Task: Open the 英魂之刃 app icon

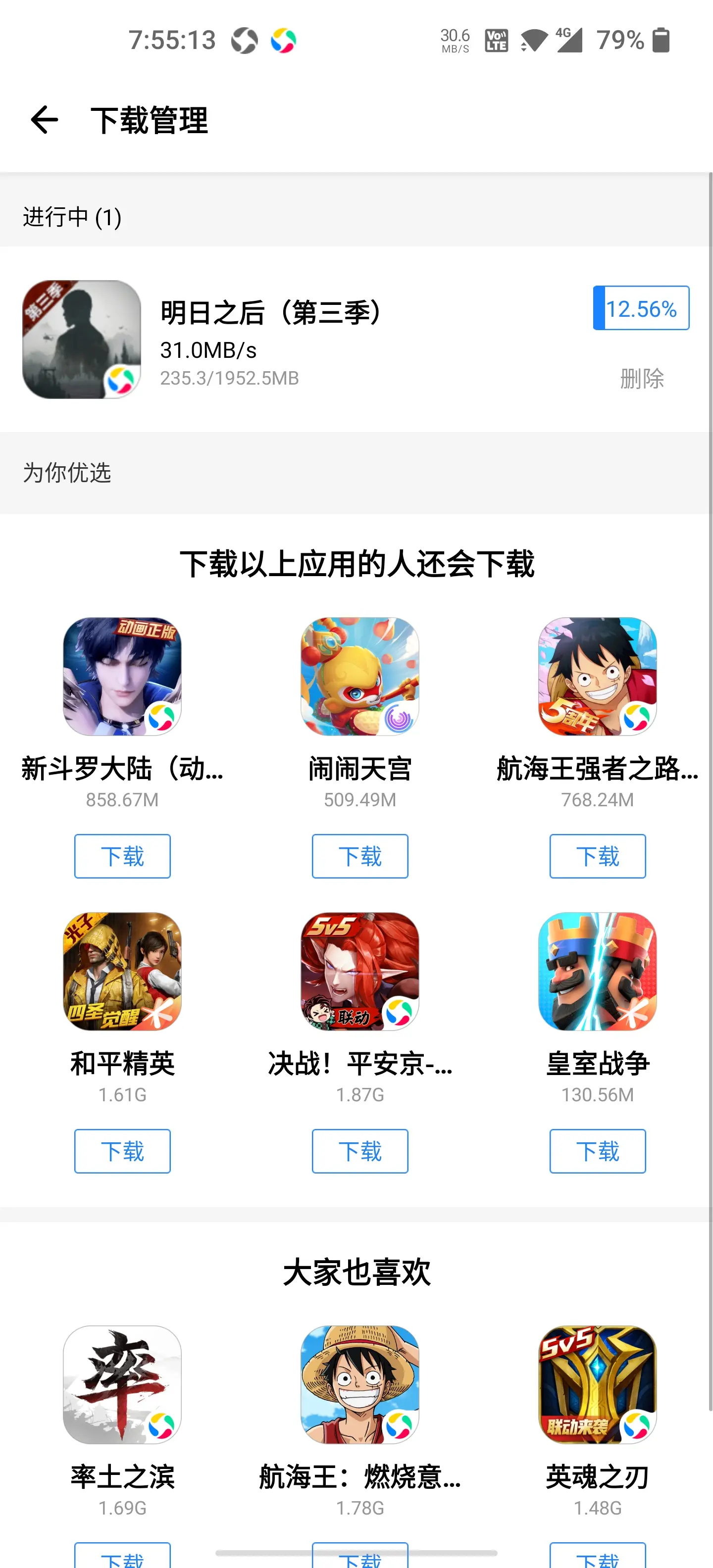Action: click(x=597, y=1384)
